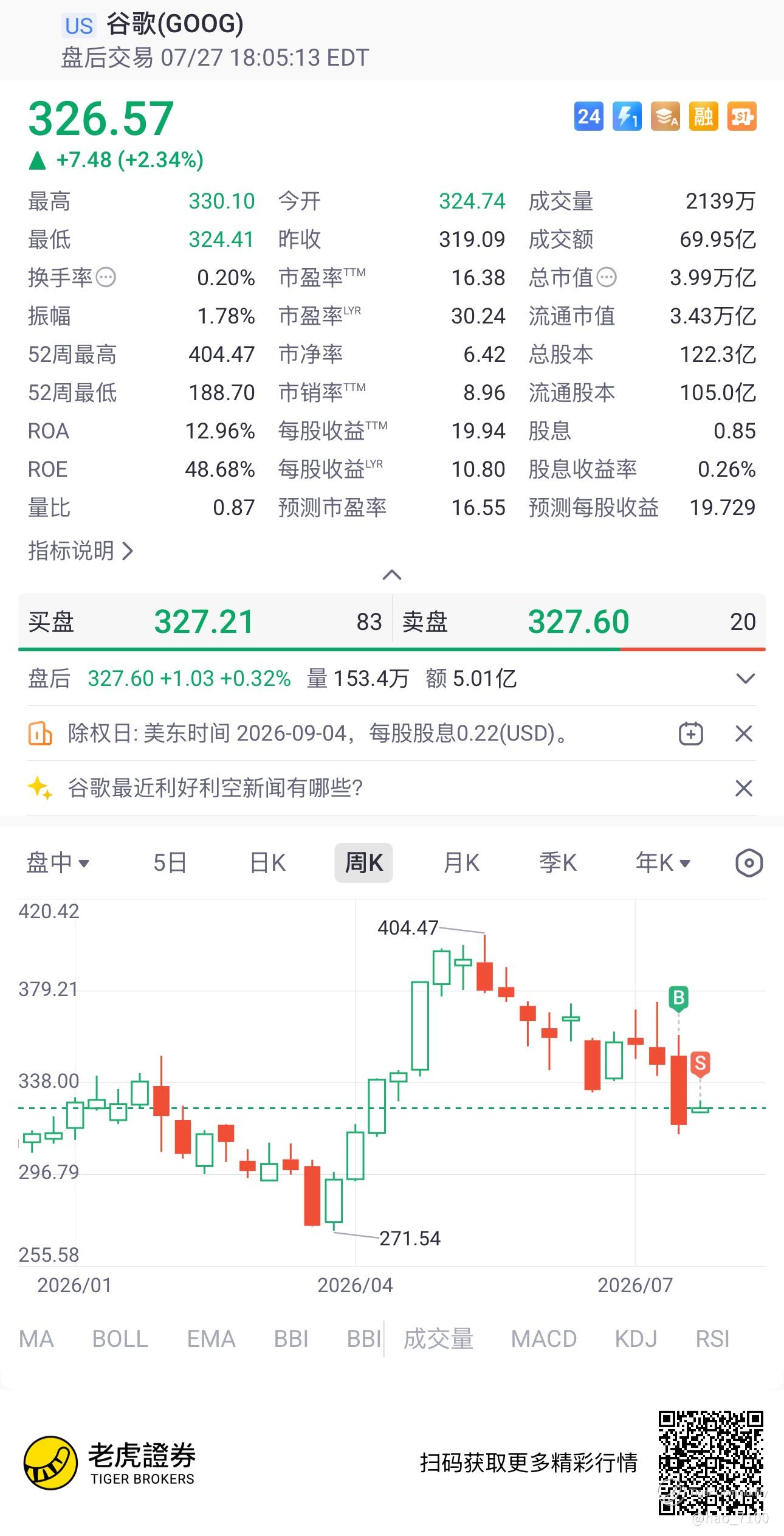
Task: Switch to the 5日 chart
Action: [170, 863]
